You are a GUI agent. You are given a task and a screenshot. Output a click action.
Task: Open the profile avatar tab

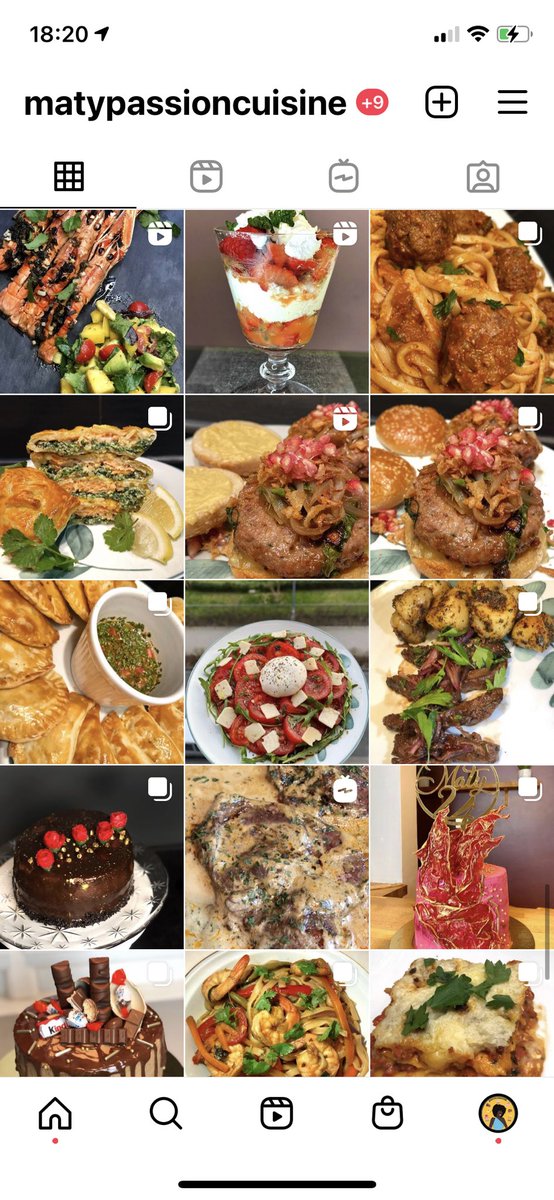pos(497,1113)
